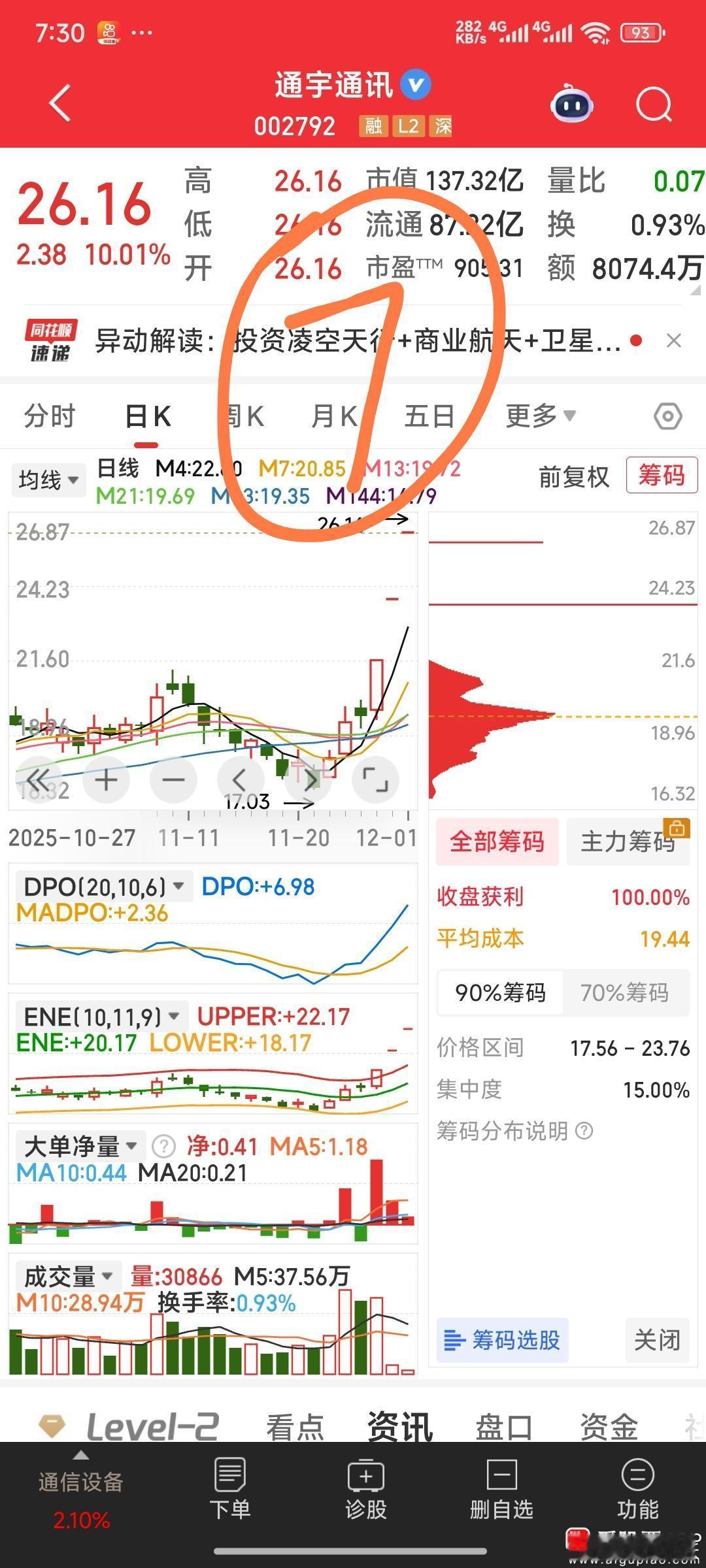Dismiss the 异动解读 news banner
The height and width of the screenshot is (1568, 706).
tap(674, 340)
